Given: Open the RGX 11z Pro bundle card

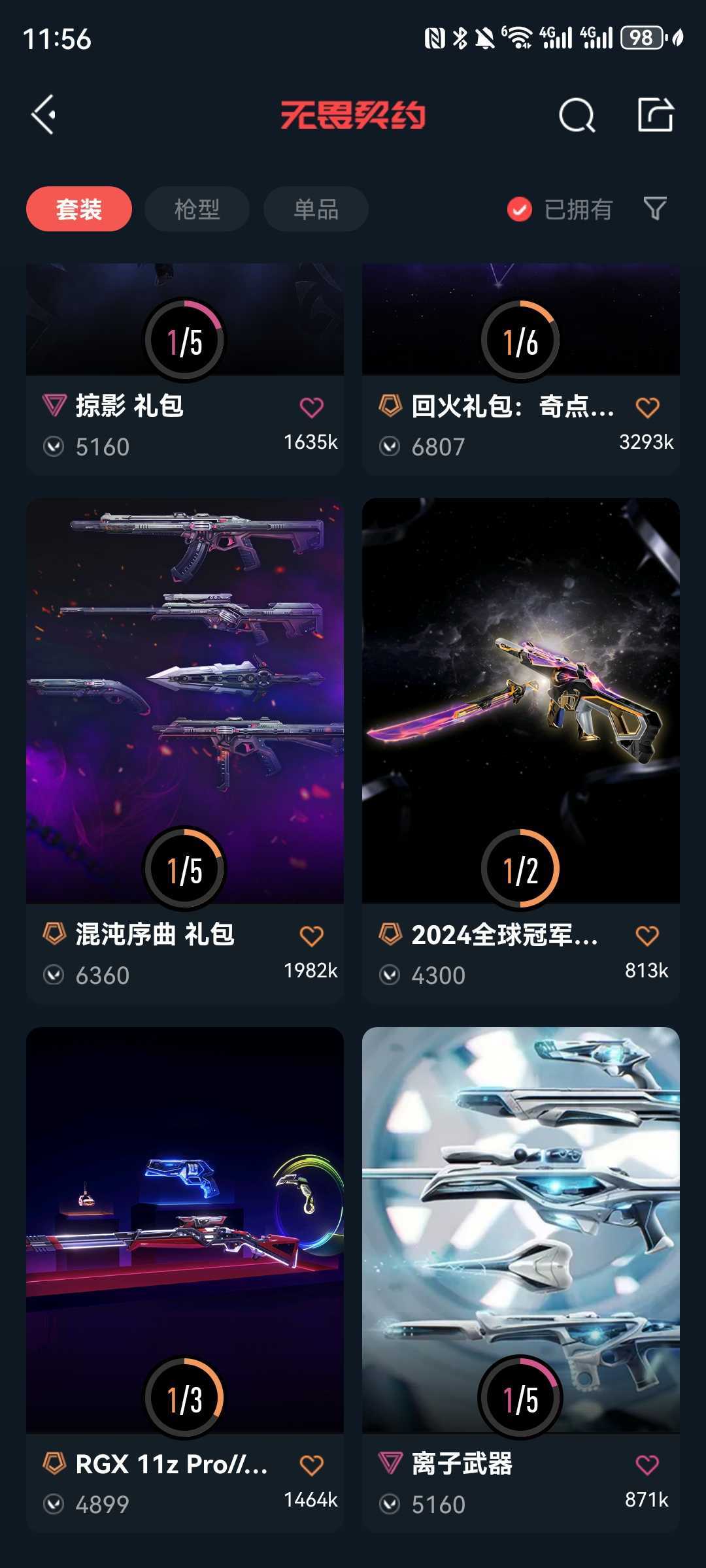Looking at the screenshot, I should (185, 1280).
